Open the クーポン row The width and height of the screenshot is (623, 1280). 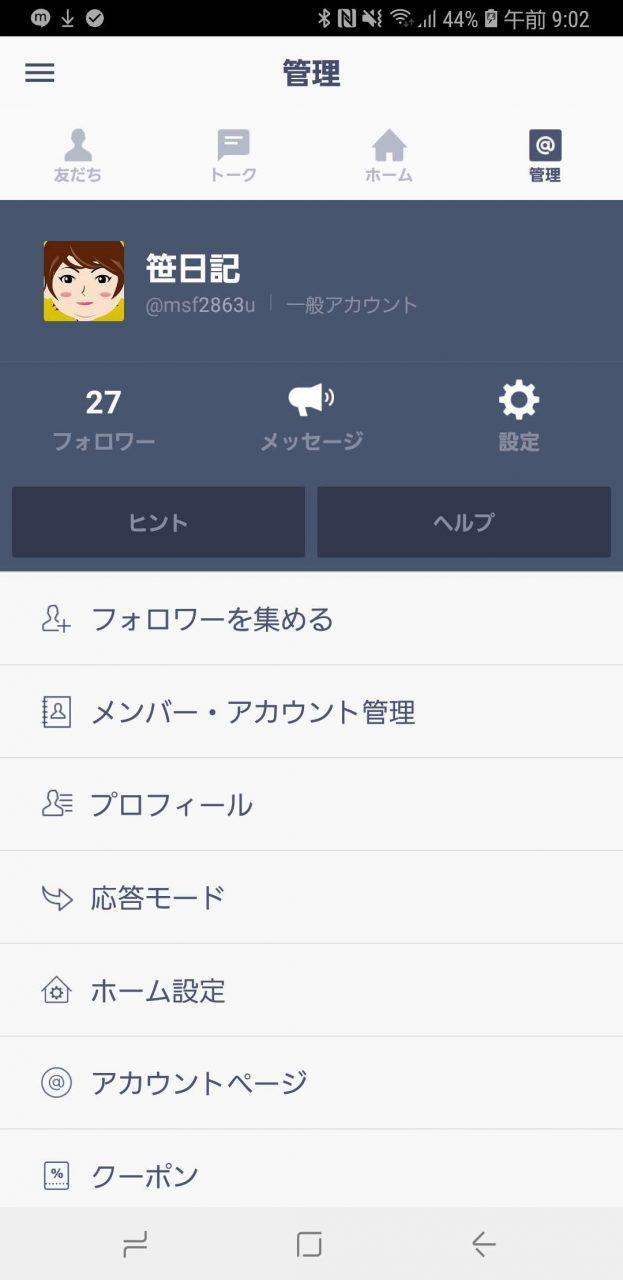pyautogui.click(x=311, y=1170)
